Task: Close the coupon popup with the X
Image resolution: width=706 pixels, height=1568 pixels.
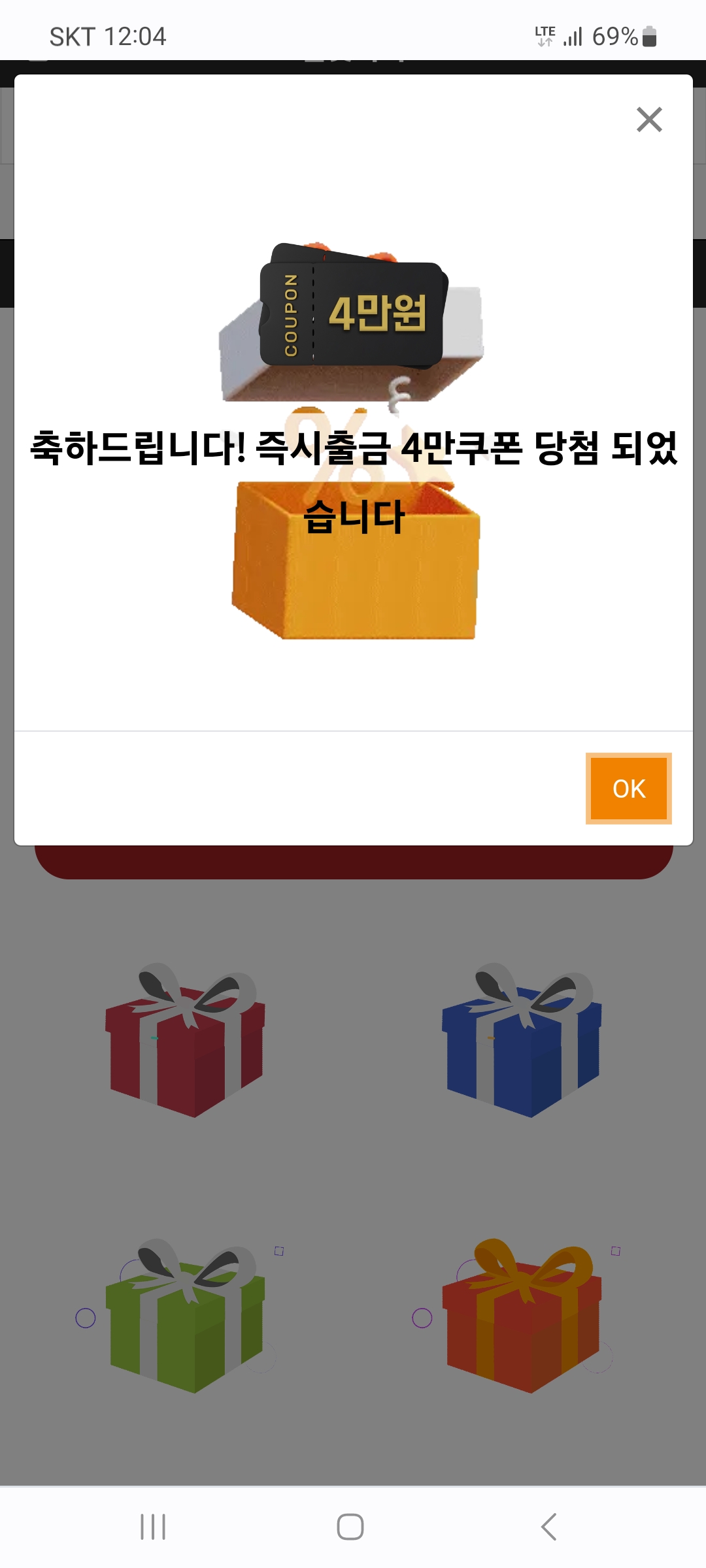Action: pos(649,120)
